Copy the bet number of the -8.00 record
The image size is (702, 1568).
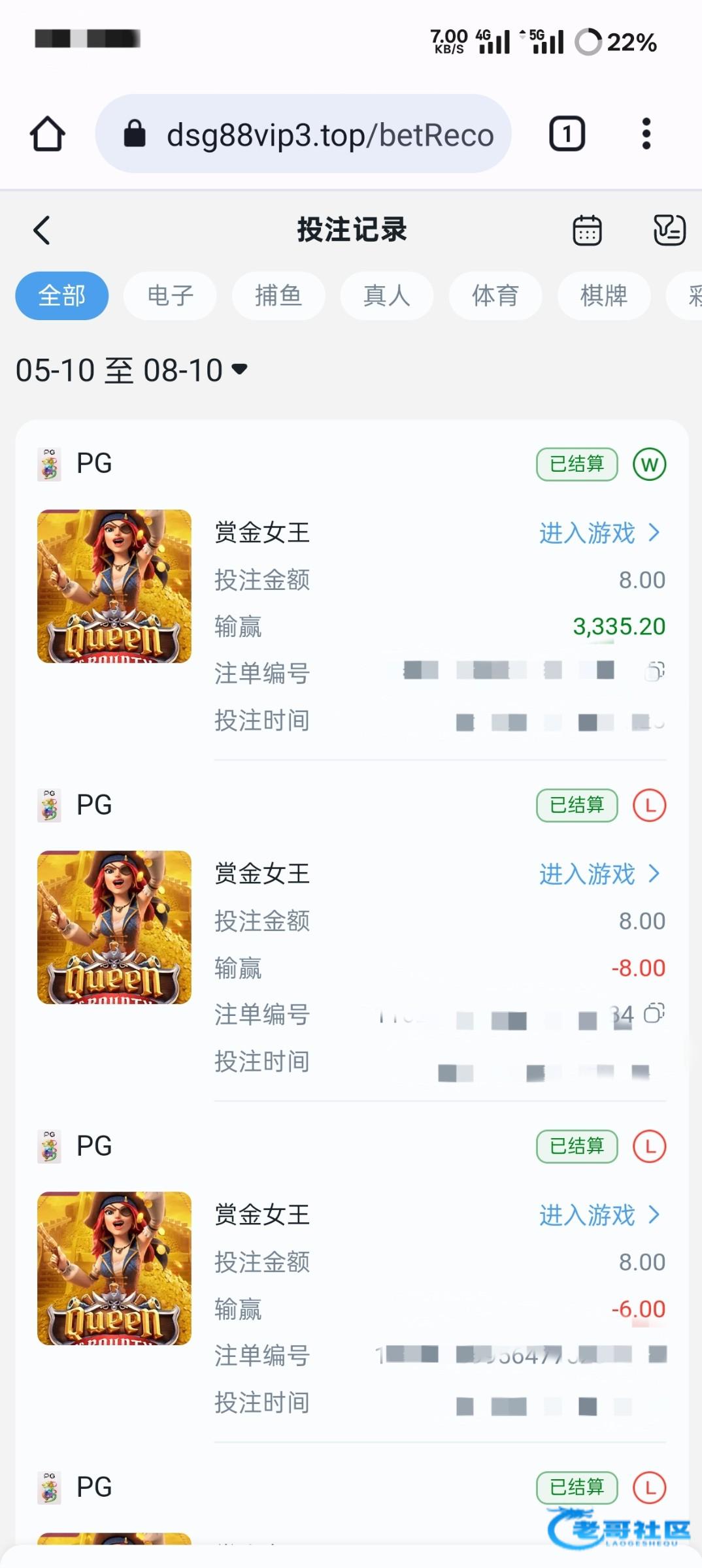click(x=654, y=1013)
